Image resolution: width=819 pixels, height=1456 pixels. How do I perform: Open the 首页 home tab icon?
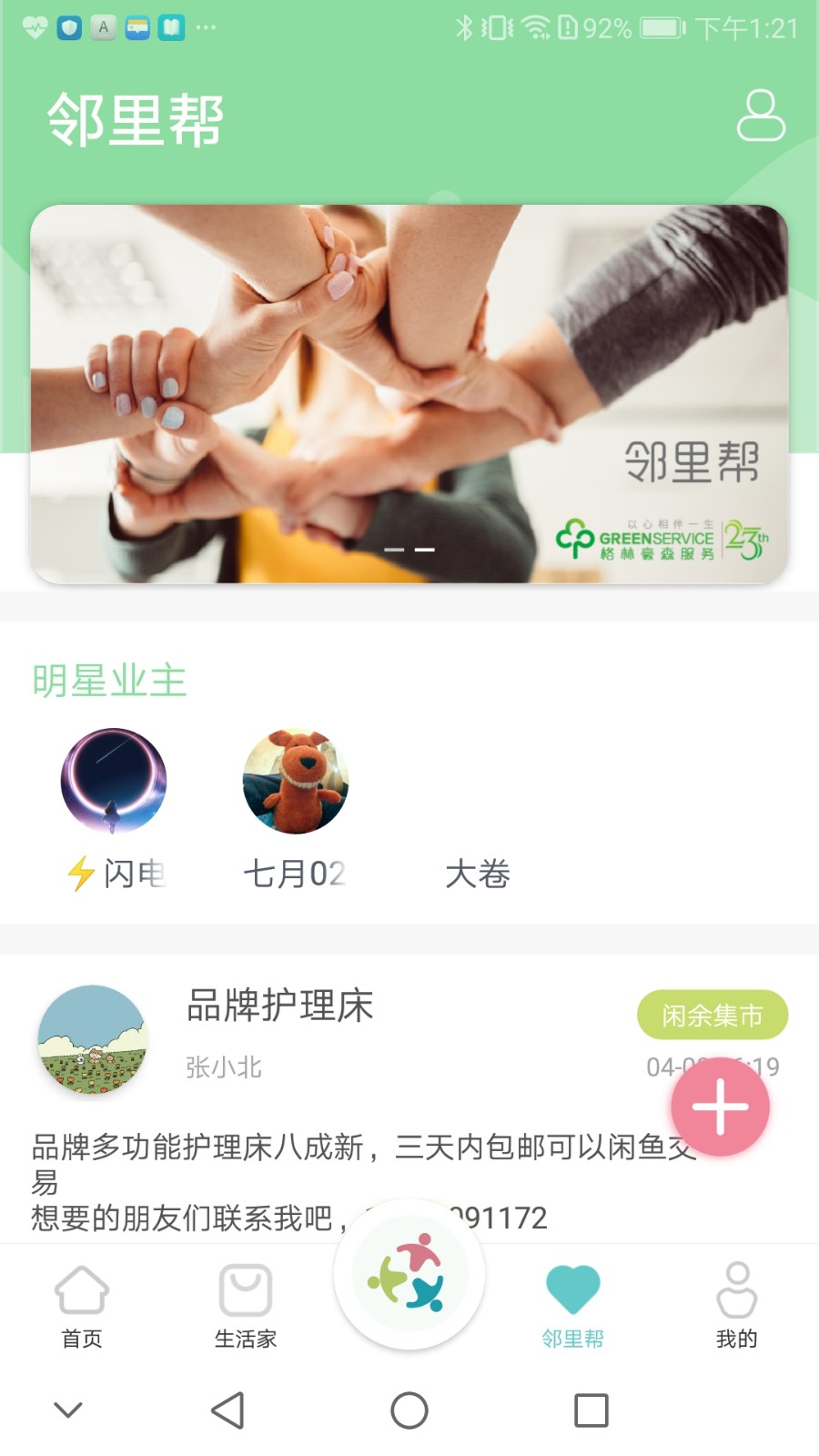point(81,1289)
